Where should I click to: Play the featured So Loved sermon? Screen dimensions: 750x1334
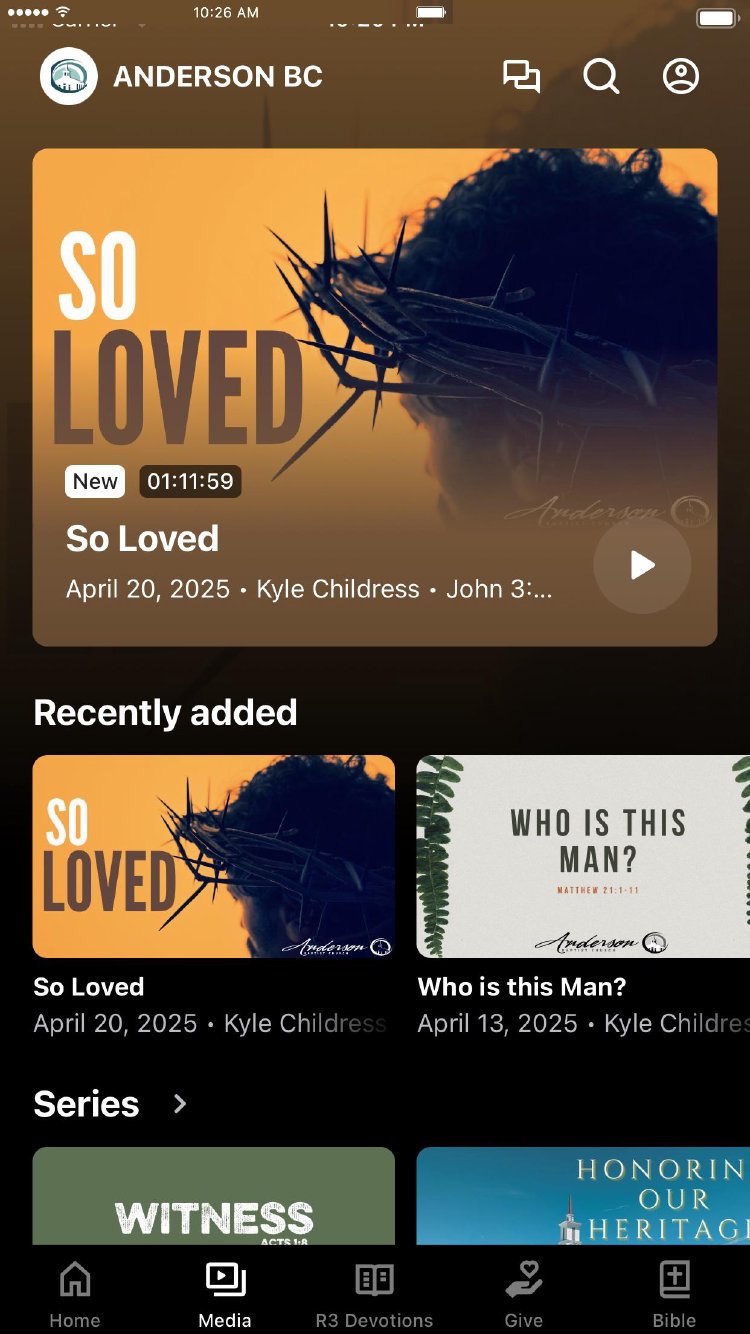coord(642,565)
